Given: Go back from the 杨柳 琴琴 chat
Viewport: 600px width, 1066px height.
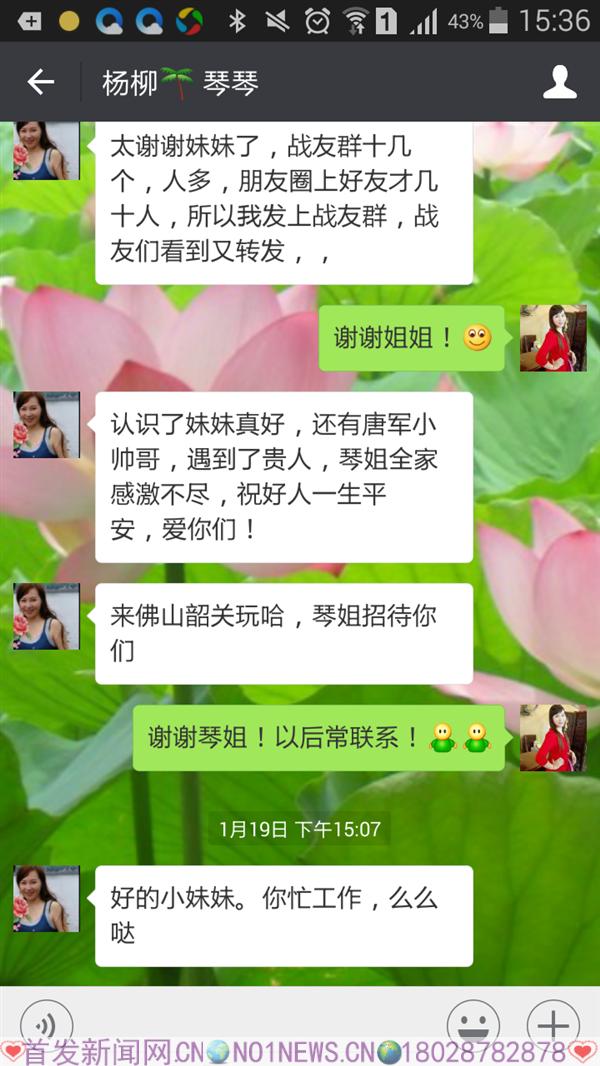Looking at the screenshot, I should pos(40,82).
